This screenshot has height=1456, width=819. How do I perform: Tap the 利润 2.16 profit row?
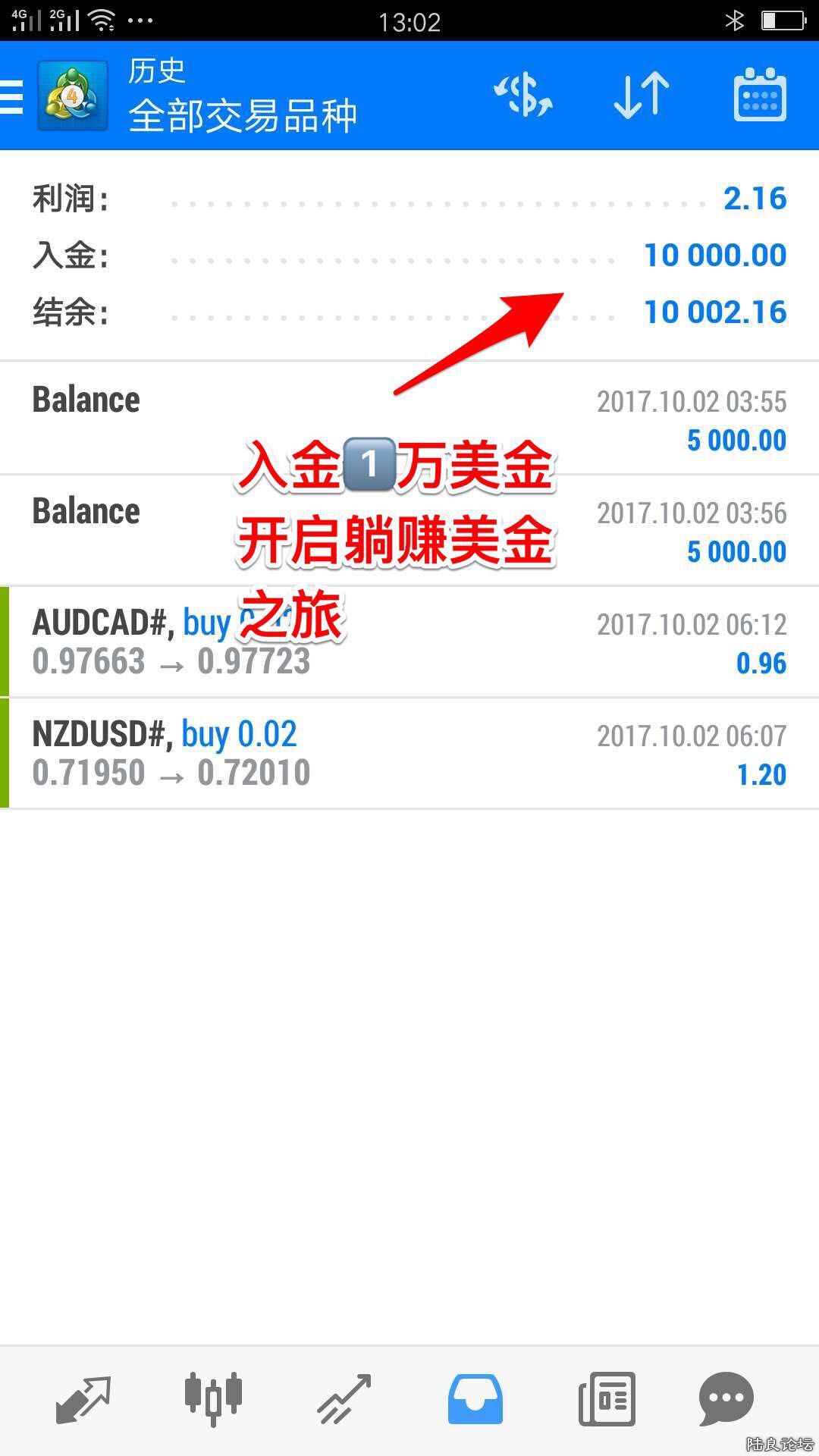409,199
